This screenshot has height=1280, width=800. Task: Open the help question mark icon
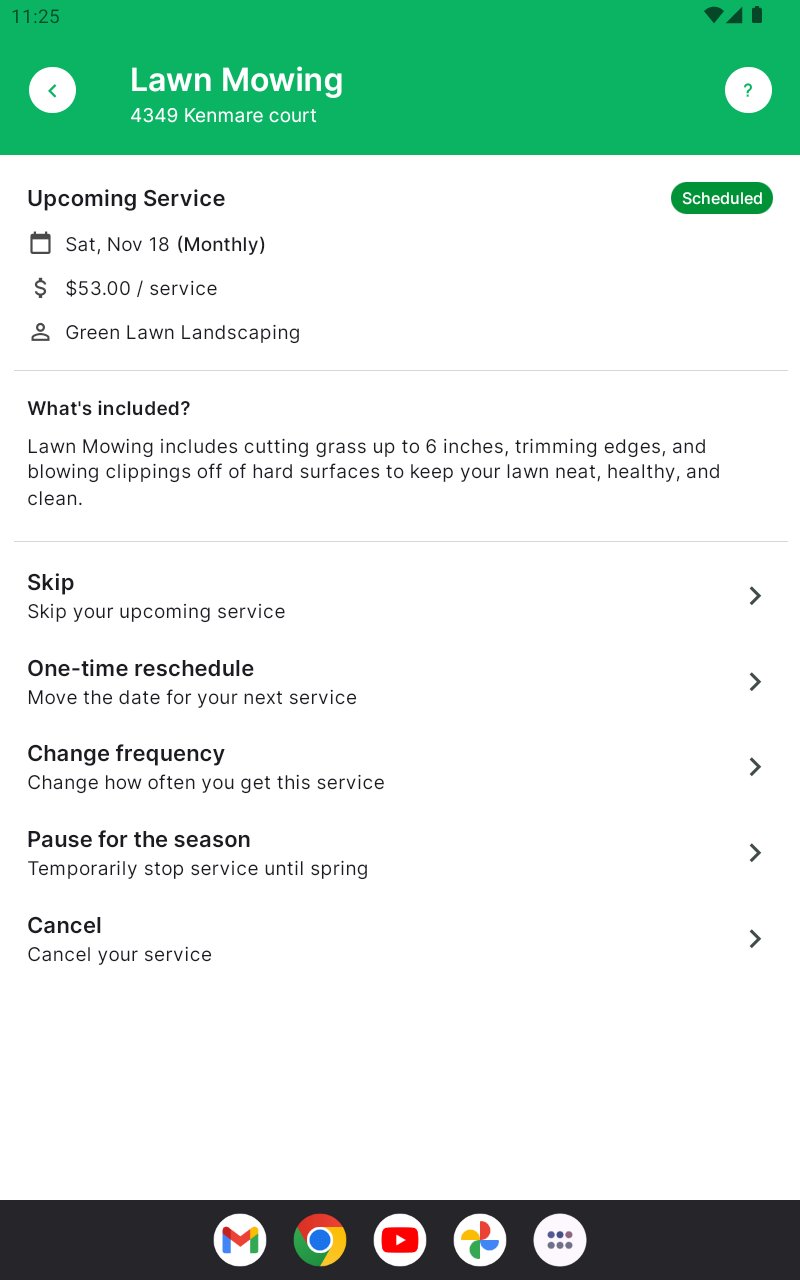pyautogui.click(x=748, y=91)
